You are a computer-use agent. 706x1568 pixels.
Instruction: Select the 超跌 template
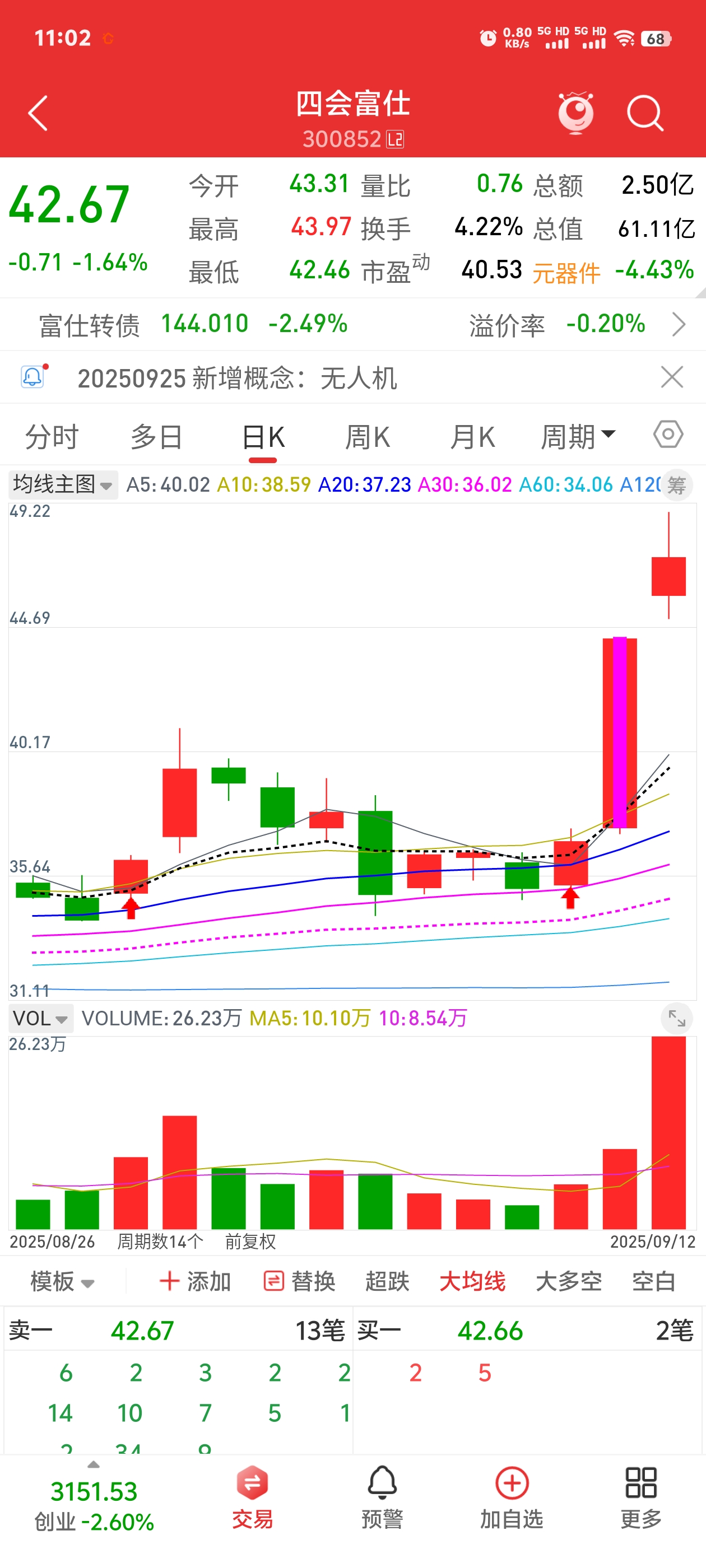[387, 1281]
